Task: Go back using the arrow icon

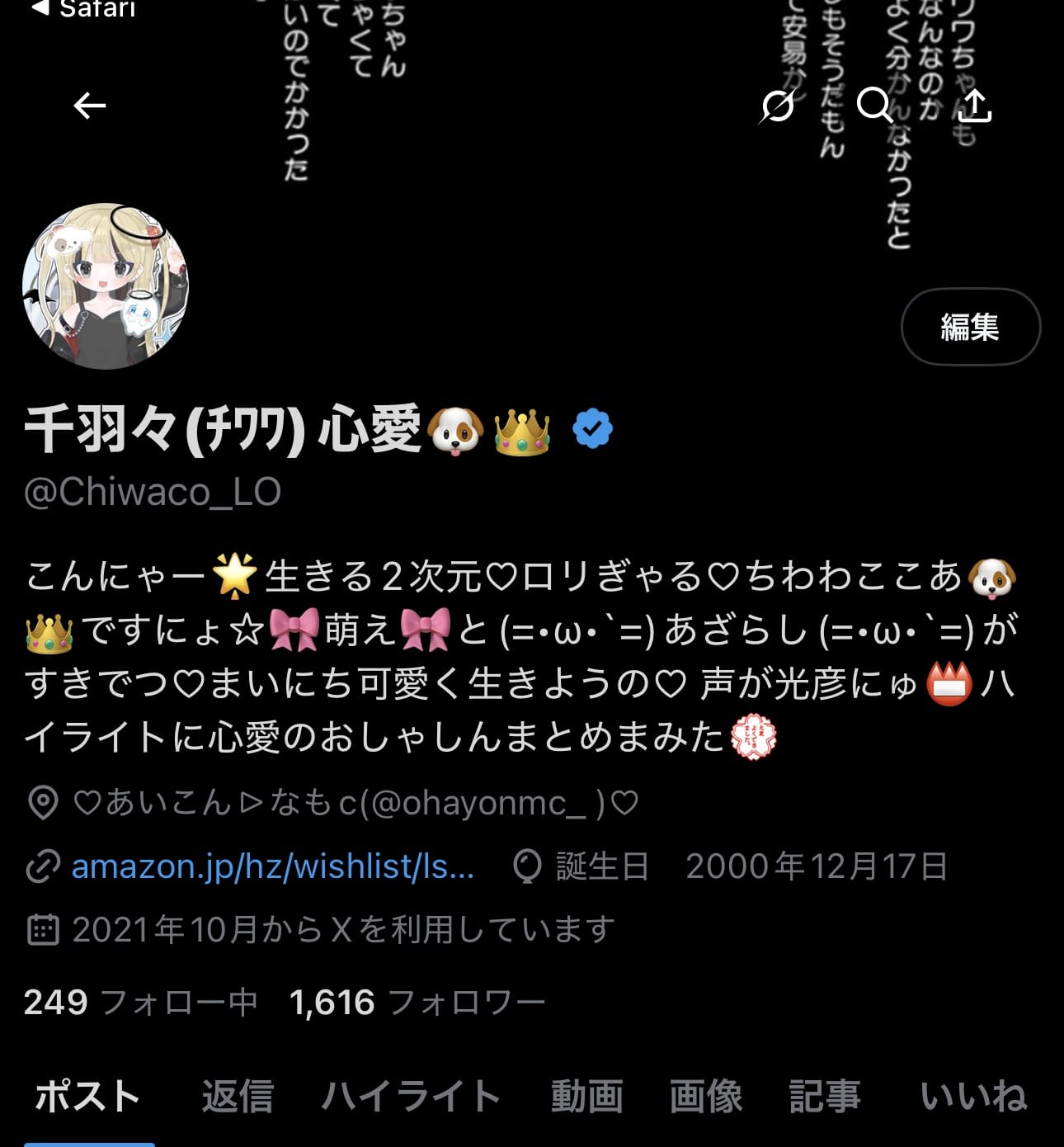Action: (x=90, y=106)
